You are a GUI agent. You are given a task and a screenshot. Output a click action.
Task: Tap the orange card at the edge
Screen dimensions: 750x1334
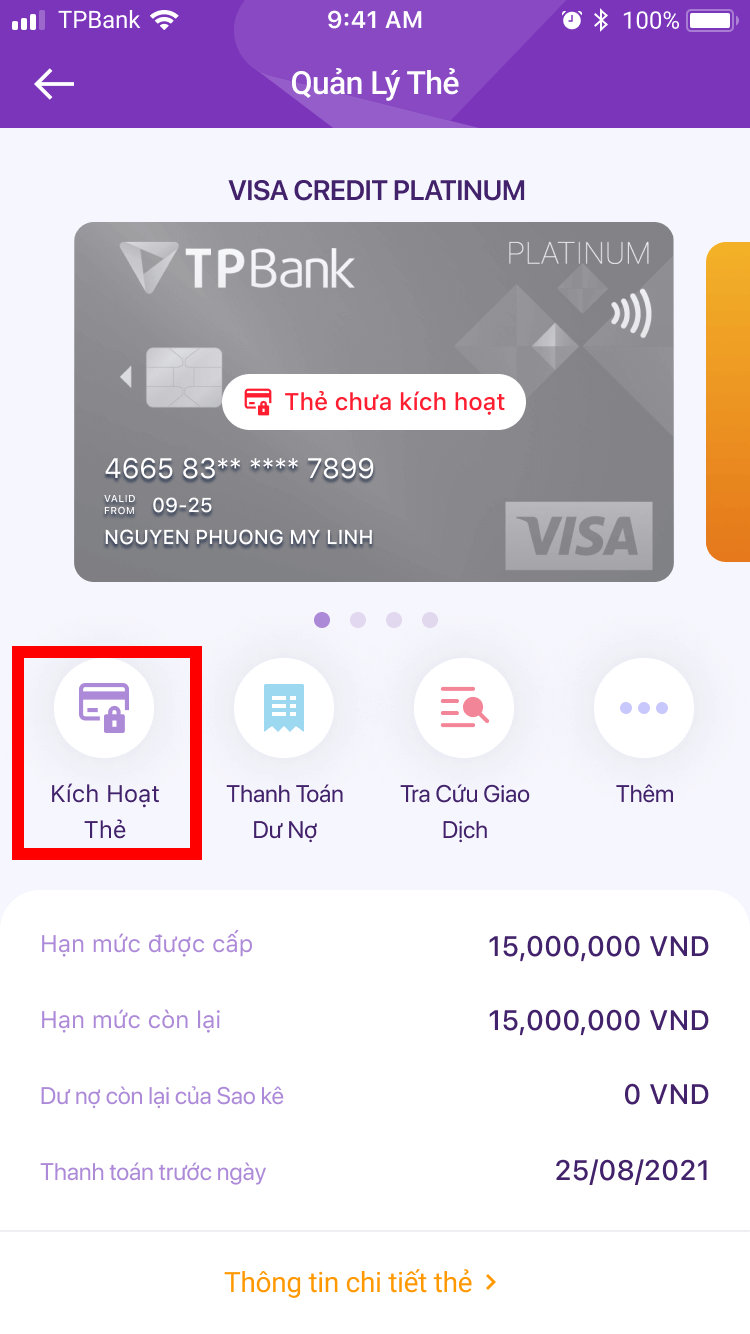[x=730, y=402]
